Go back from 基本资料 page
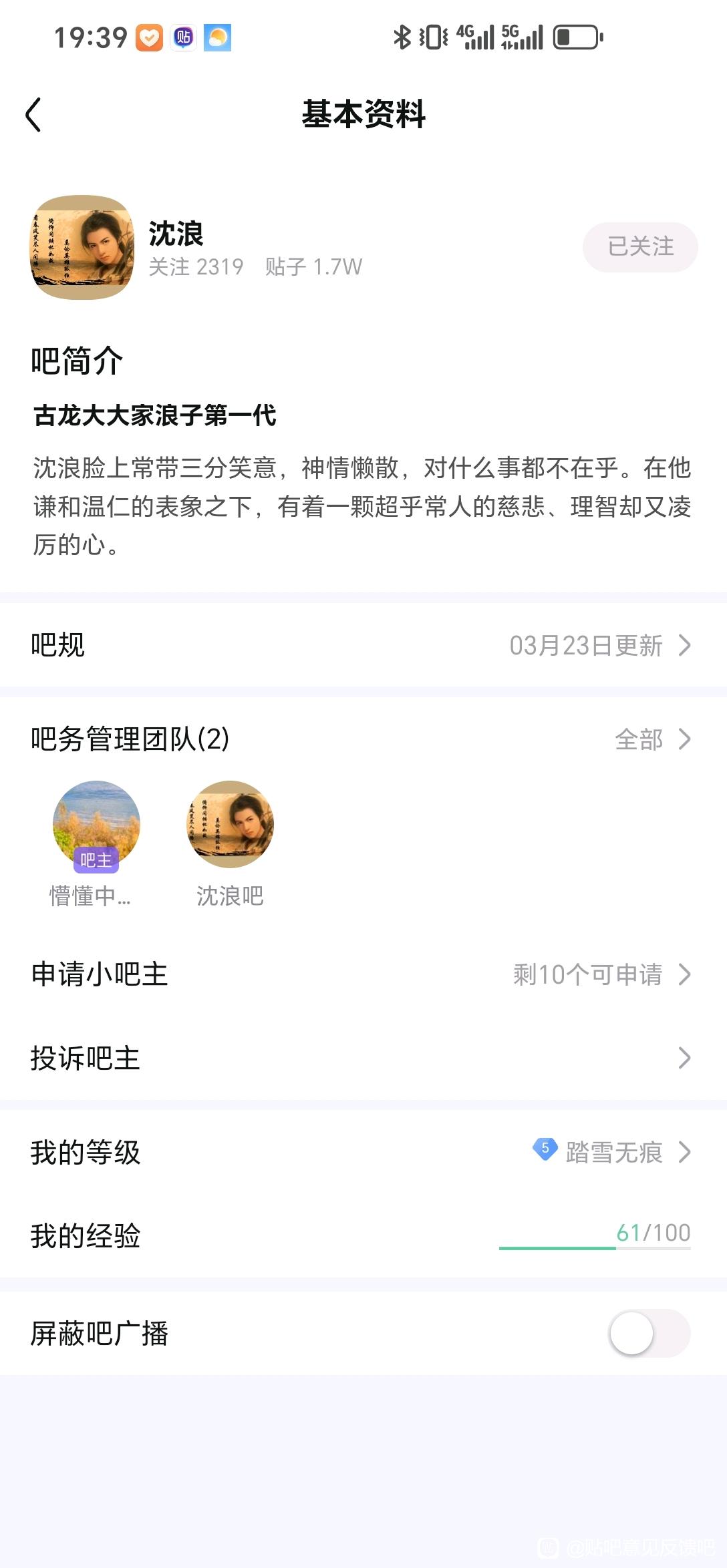This screenshot has width=727, height=1568. 33,114
